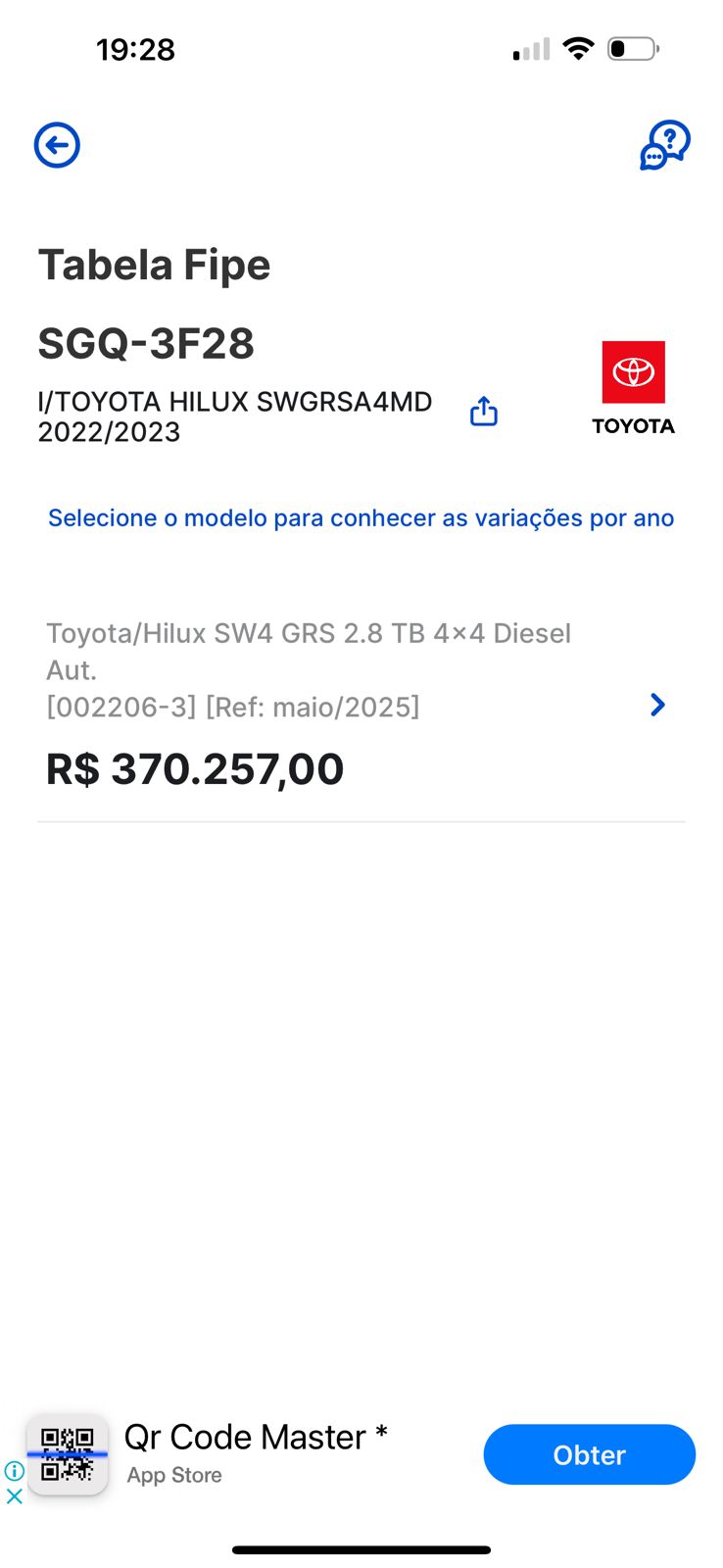723x1568 pixels.
Task: Select the Toyota brand logo
Action: pyautogui.click(x=633, y=372)
